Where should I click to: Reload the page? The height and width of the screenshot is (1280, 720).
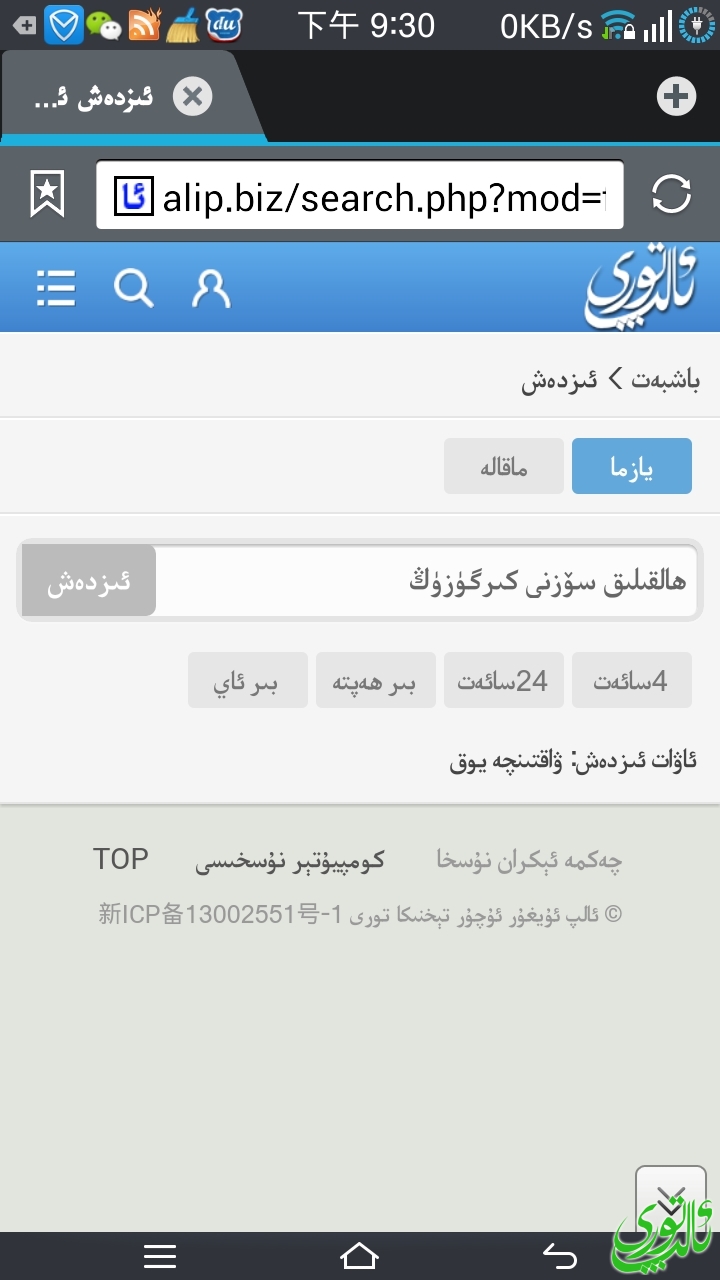pos(670,195)
